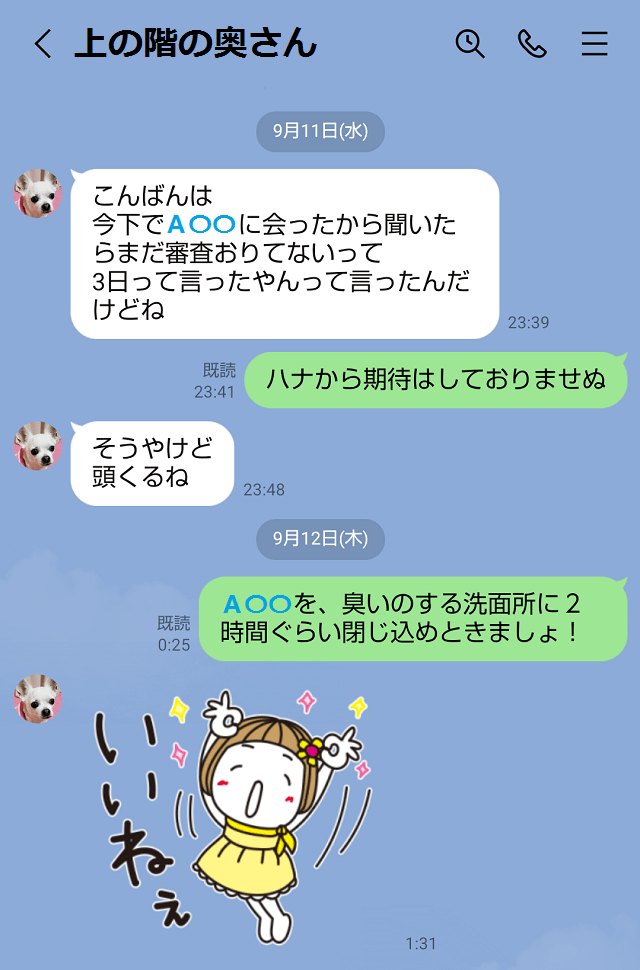Tap the dog avatar next to そうやけど message
Screen dimensions: 640x970
tap(38, 445)
